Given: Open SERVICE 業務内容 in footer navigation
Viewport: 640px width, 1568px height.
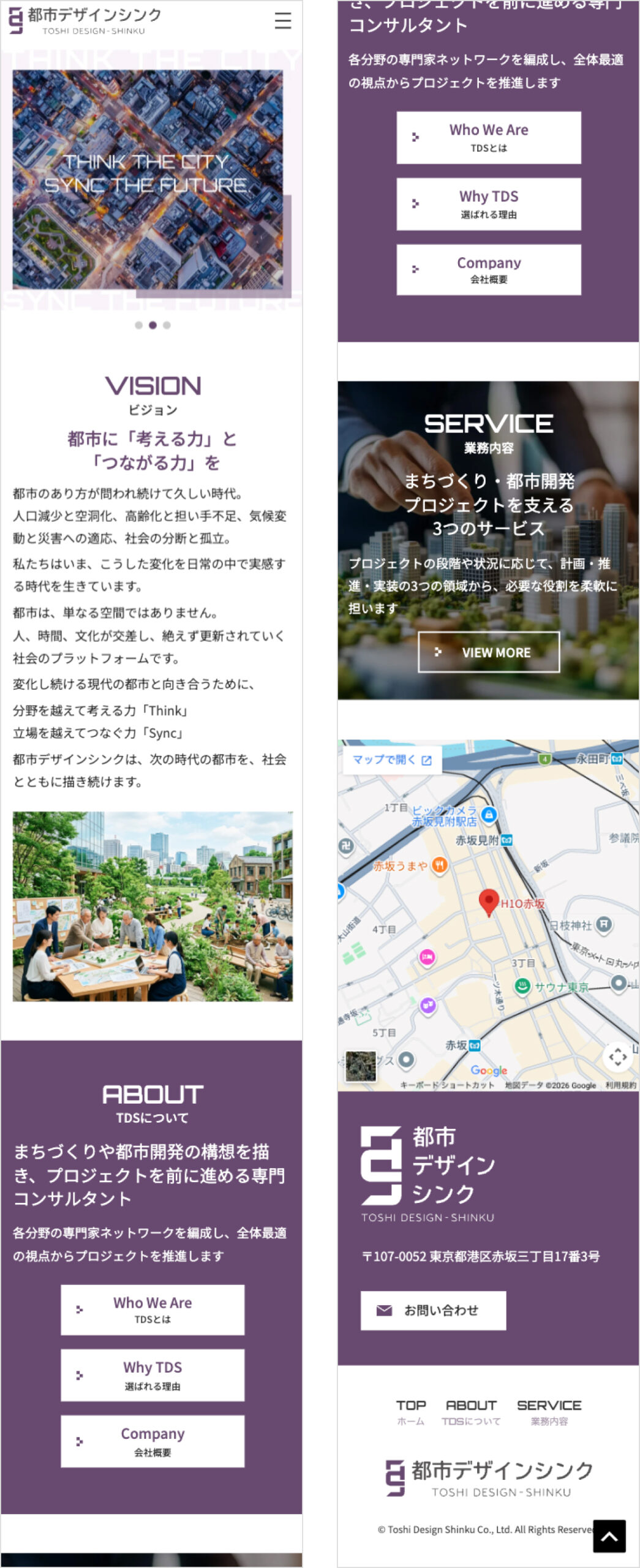Looking at the screenshot, I should (549, 1412).
